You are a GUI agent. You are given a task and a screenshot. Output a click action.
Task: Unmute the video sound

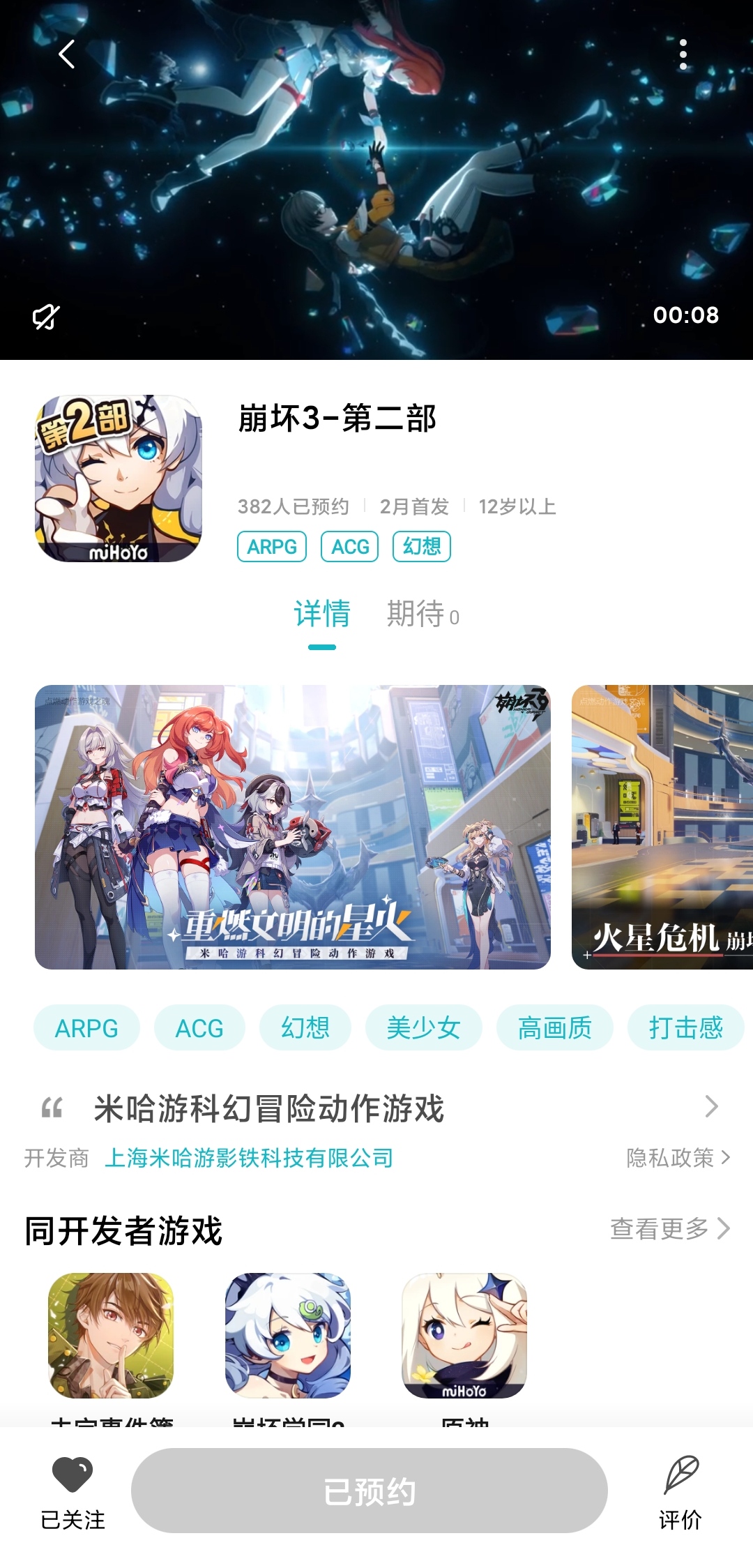pos(46,317)
